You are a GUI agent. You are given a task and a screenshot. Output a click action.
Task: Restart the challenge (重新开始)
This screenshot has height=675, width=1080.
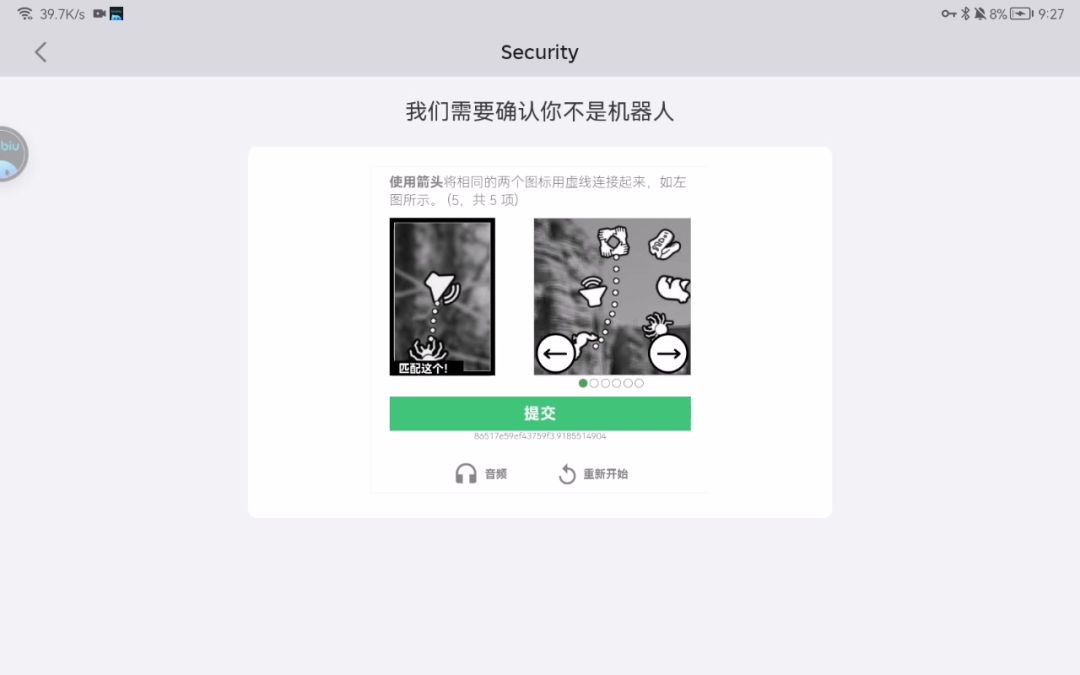[593, 474]
